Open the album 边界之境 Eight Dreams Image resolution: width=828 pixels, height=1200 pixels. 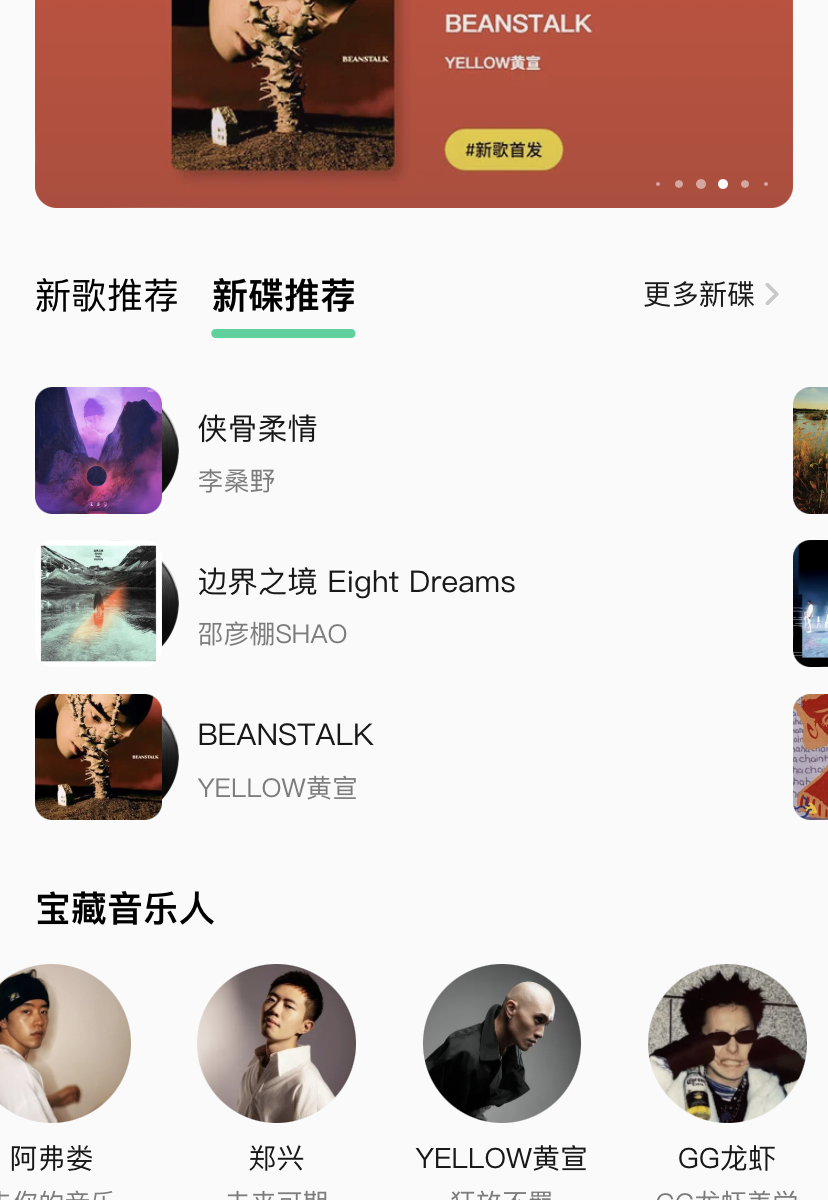pos(355,603)
